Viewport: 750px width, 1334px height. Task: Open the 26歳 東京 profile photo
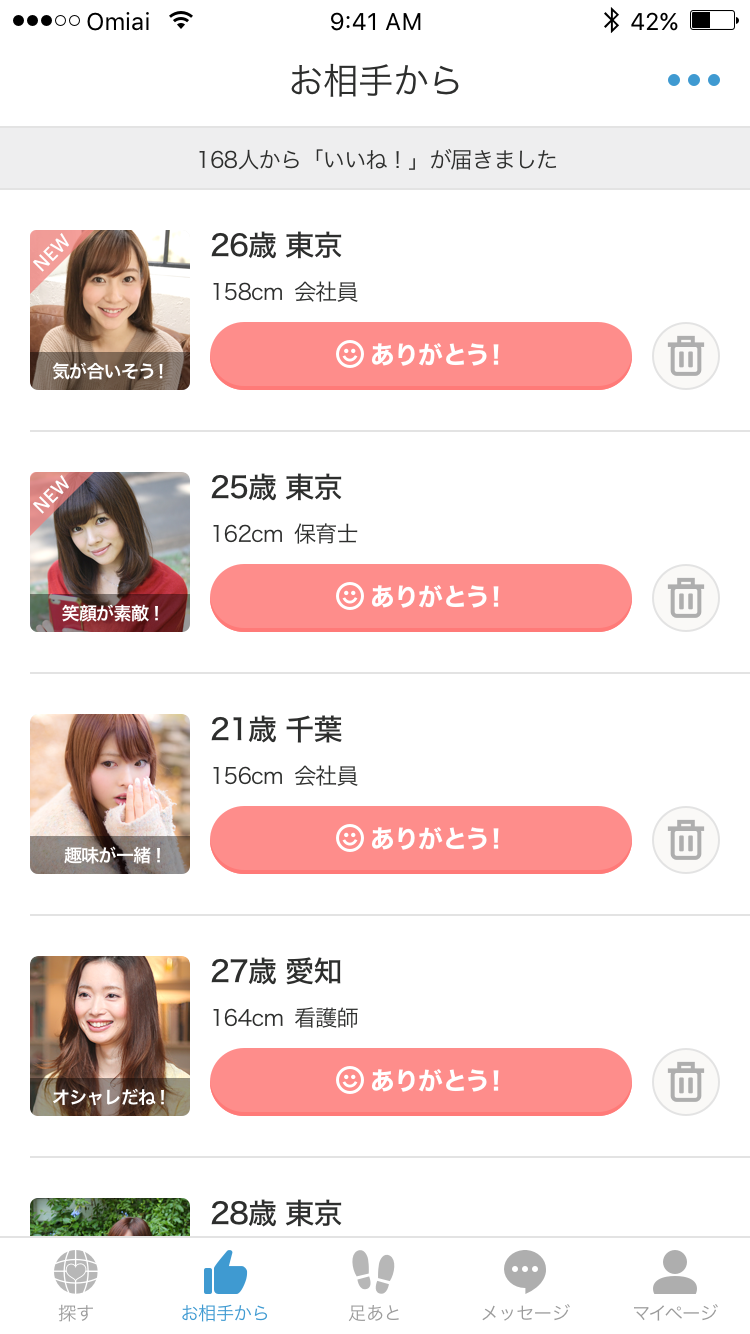click(x=110, y=310)
